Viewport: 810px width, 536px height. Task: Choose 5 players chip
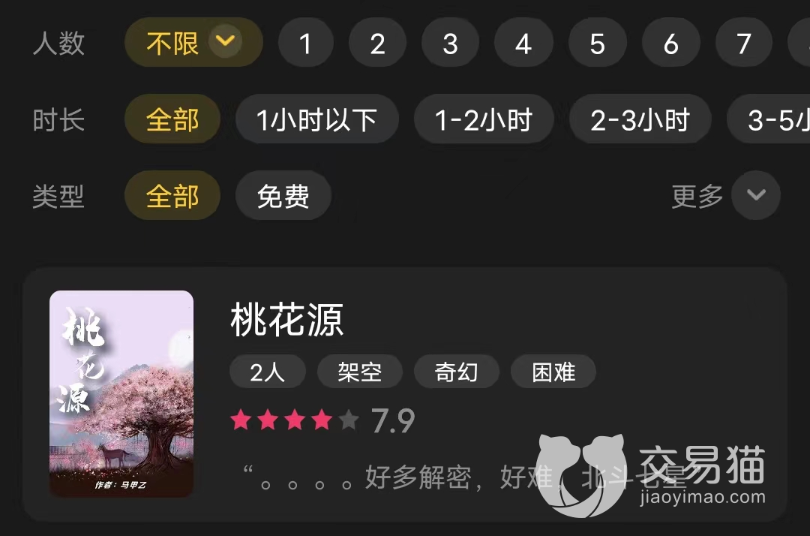597,44
